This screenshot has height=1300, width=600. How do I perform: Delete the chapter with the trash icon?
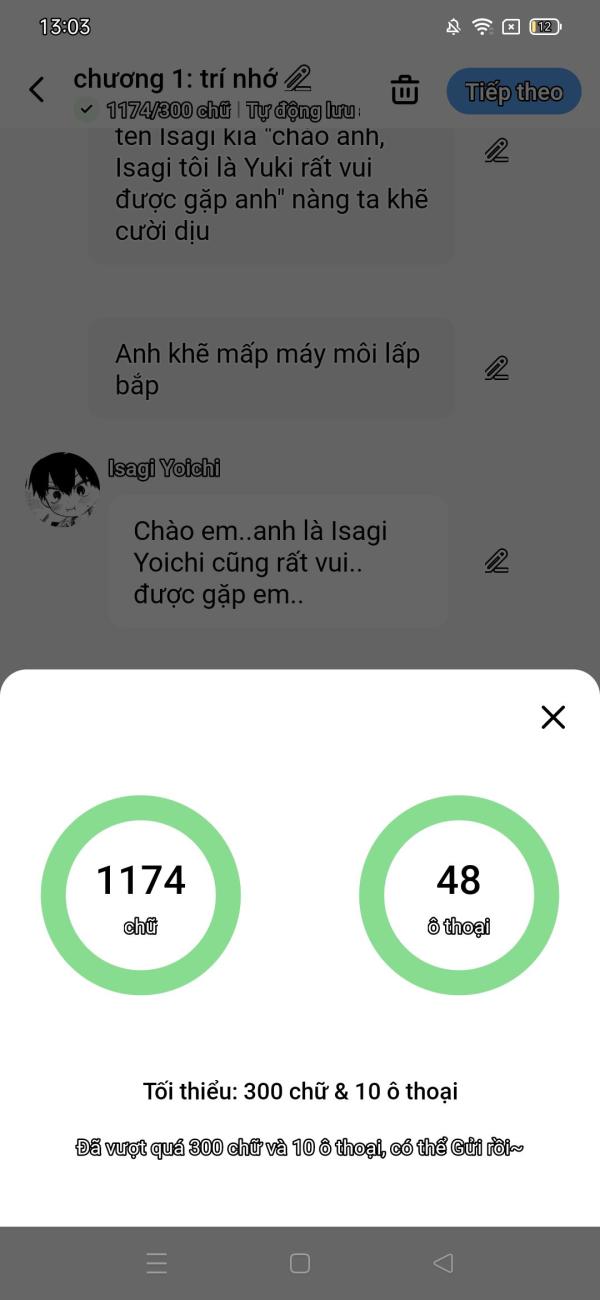[405, 90]
